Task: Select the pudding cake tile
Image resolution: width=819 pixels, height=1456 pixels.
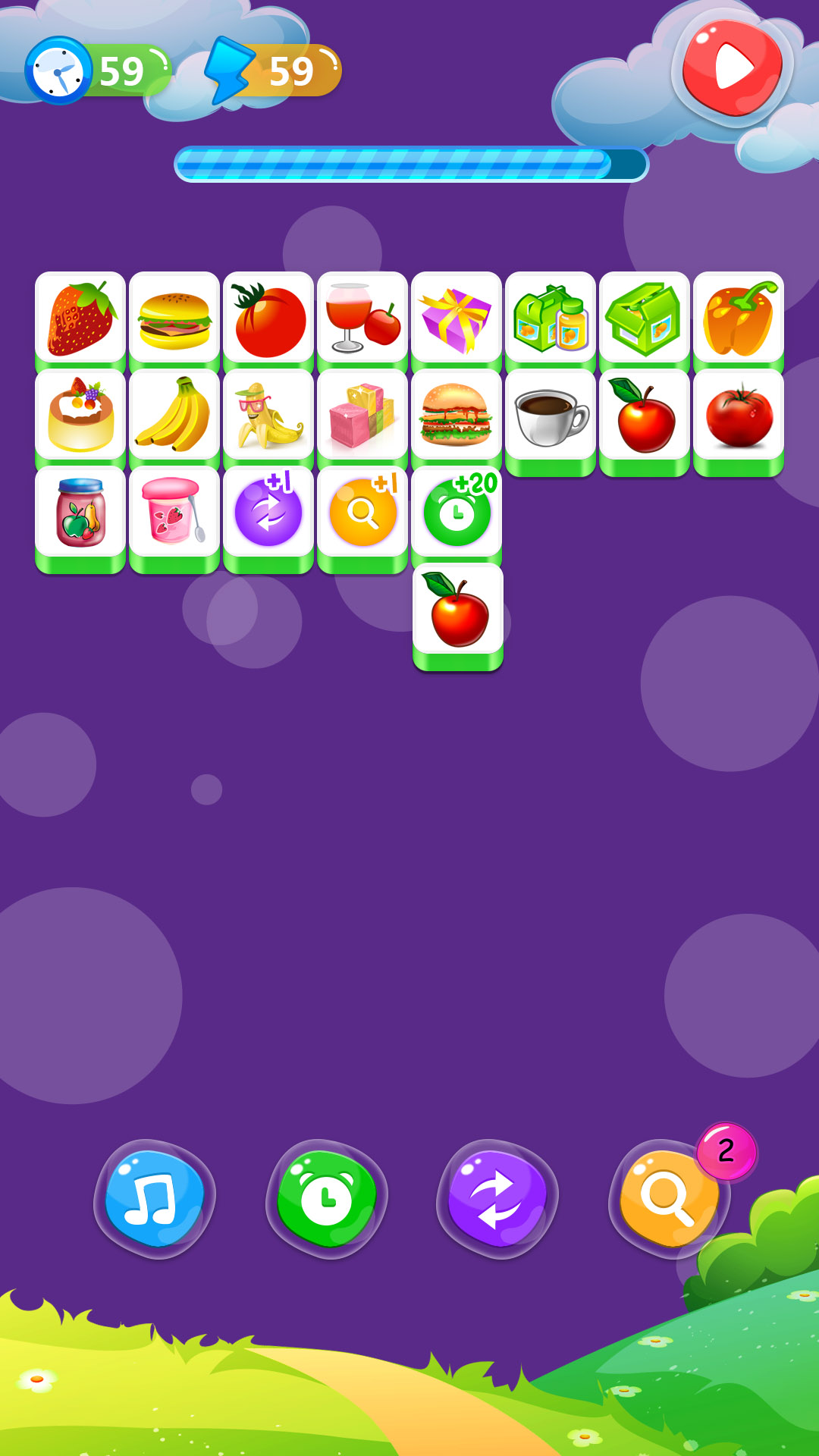Action: pos(80,415)
